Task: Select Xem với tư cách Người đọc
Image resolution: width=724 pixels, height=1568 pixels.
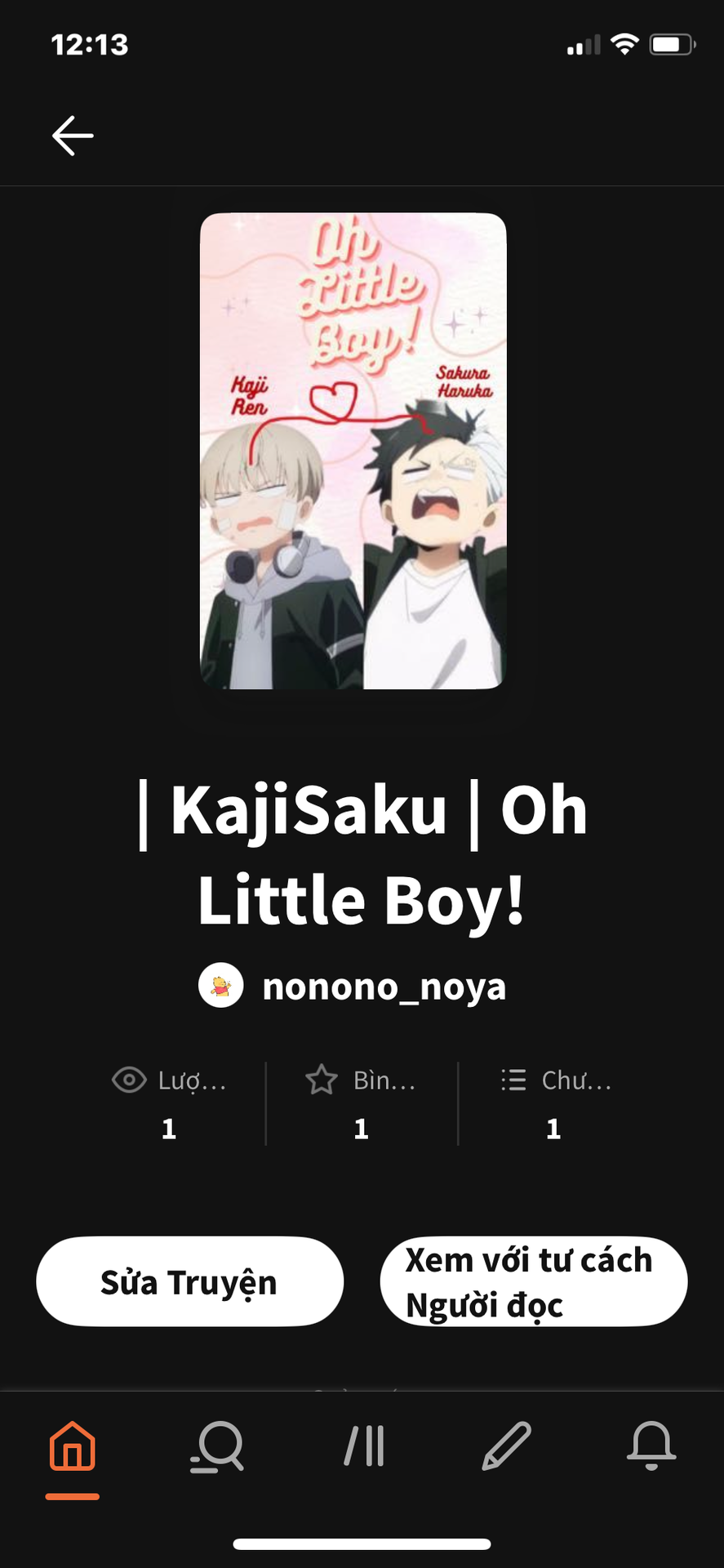Action: point(533,1282)
